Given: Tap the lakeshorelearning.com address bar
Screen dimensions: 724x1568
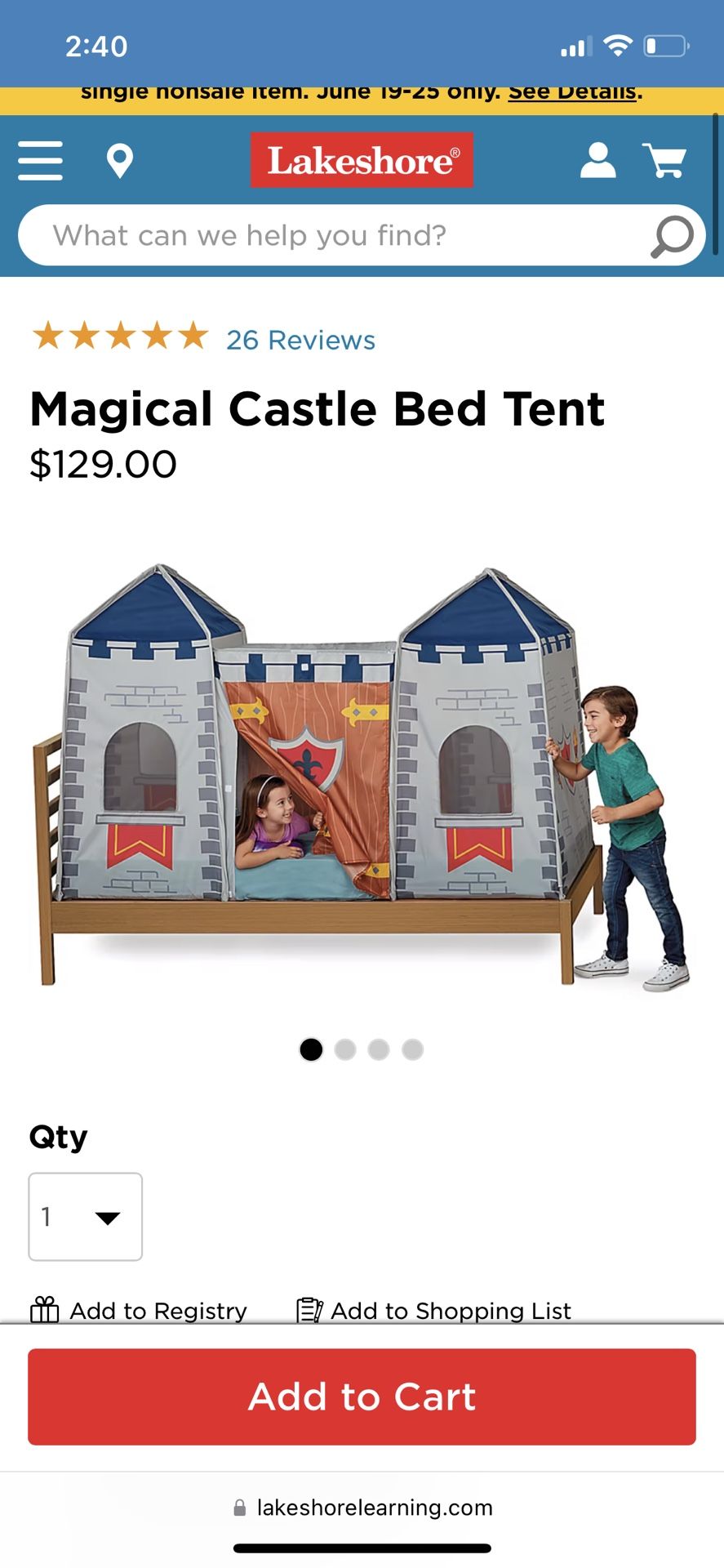Looking at the screenshot, I should coord(363,1508).
